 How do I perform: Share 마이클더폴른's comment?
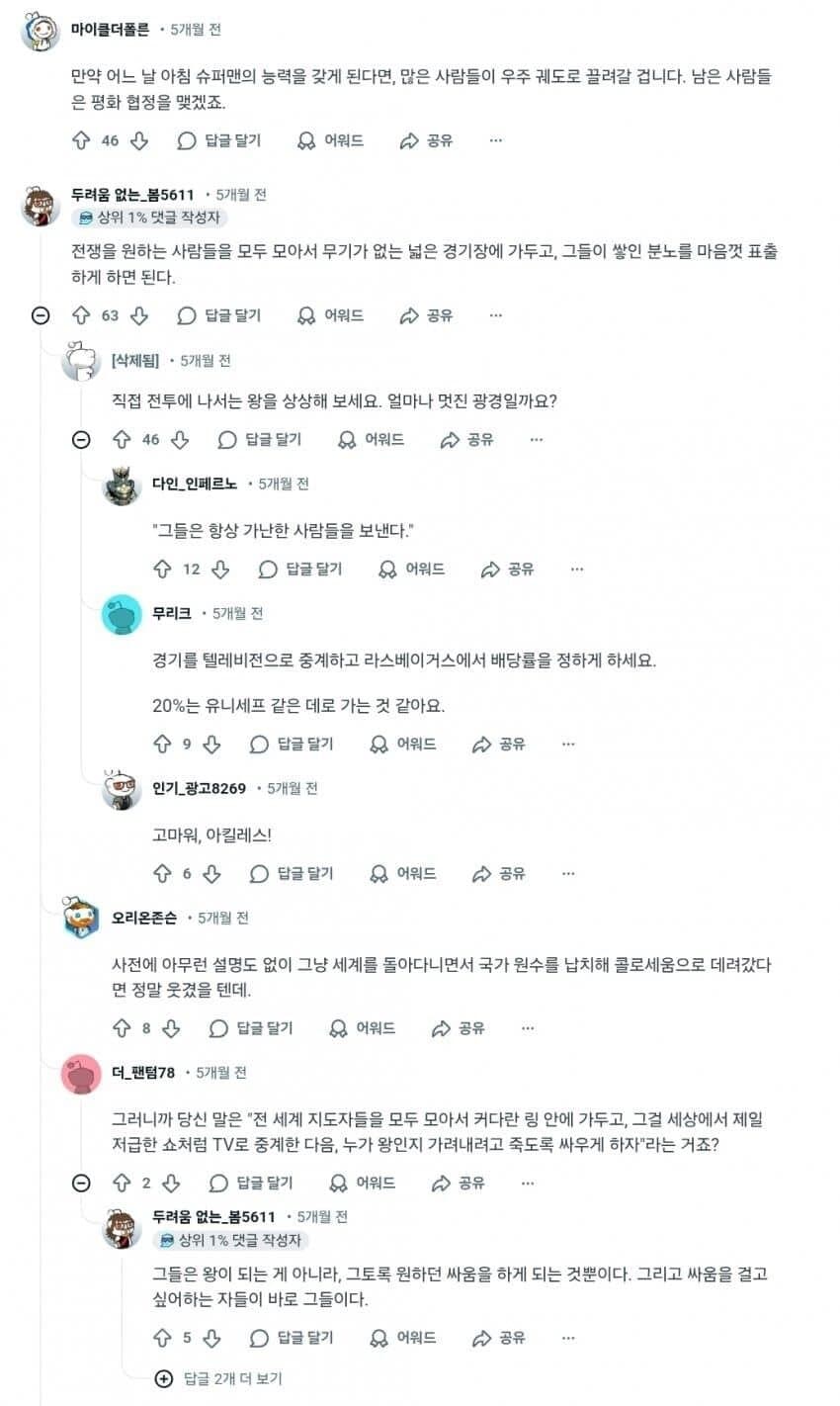click(427, 141)
